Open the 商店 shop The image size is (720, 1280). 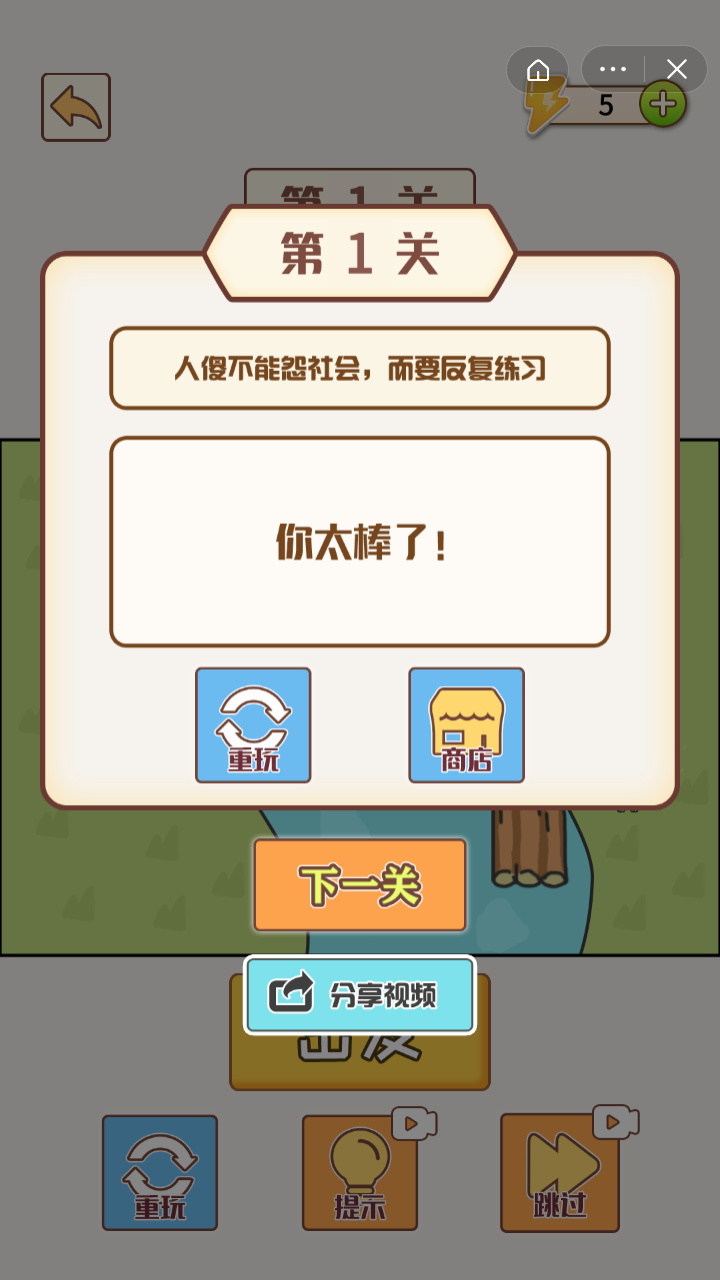[x=466, y=725]
